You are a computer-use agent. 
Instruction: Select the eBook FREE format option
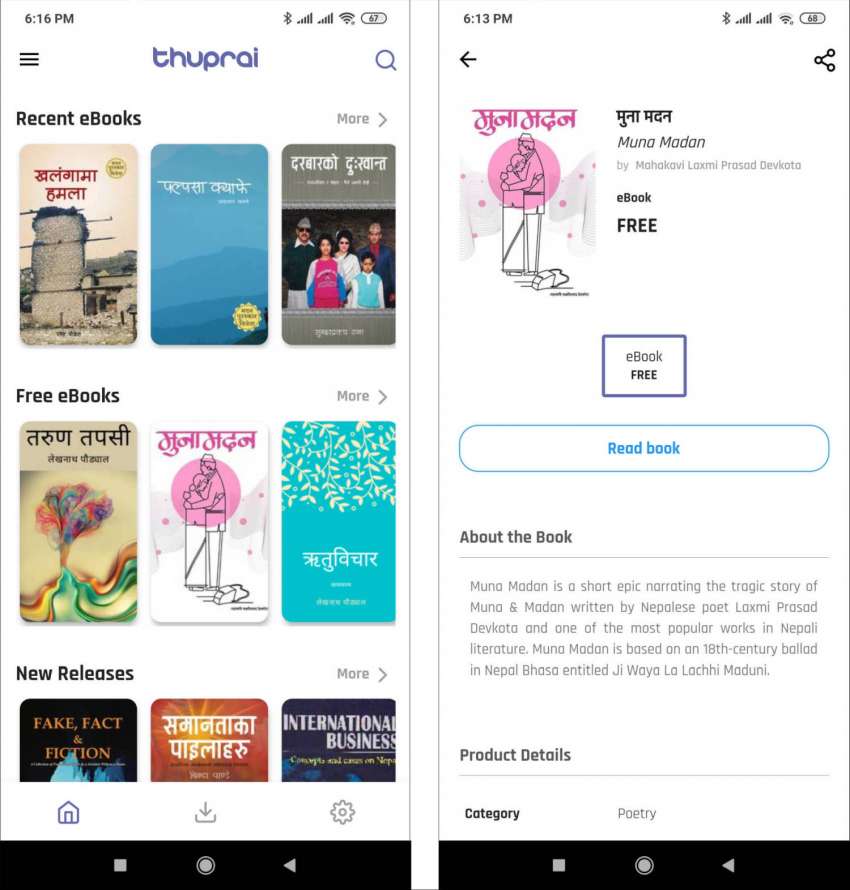(644, 365)
